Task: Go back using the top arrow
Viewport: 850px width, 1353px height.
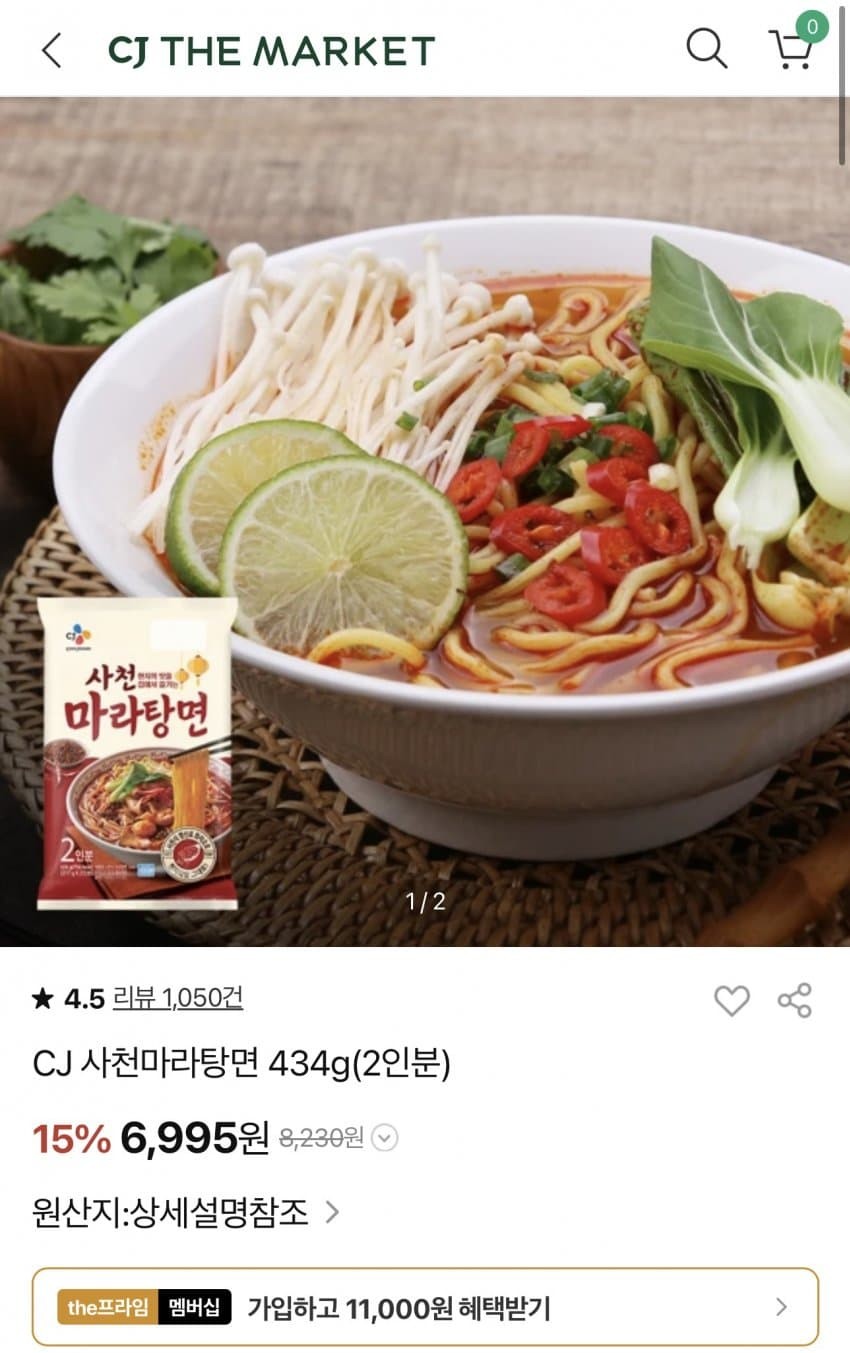Action: (51, 50)
